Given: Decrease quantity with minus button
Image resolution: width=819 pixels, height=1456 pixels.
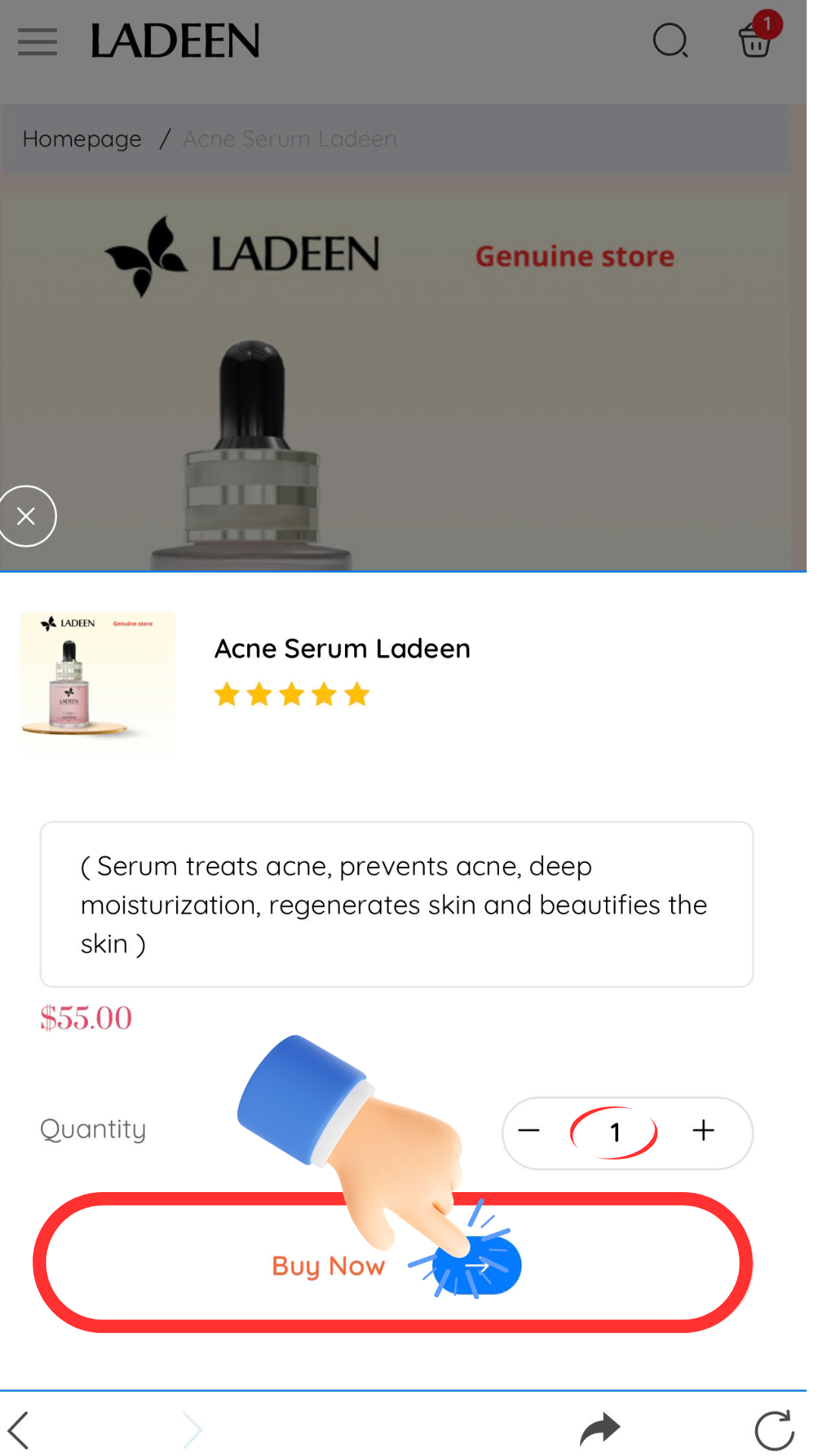Looking at the screenshot, I should click(529, 1131).
